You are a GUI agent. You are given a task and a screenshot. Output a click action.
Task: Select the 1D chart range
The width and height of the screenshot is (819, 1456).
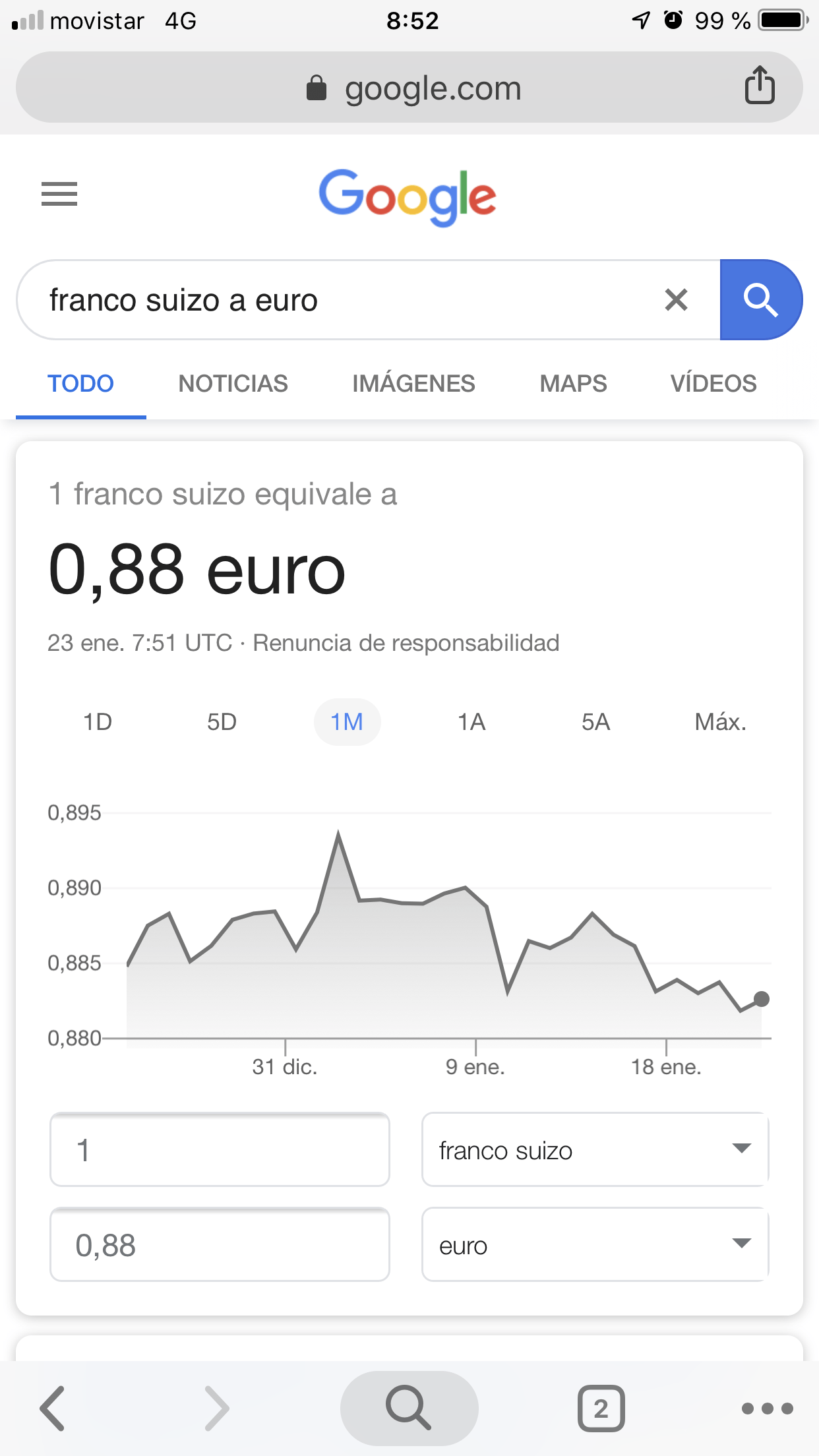click(x=98, y=722)
